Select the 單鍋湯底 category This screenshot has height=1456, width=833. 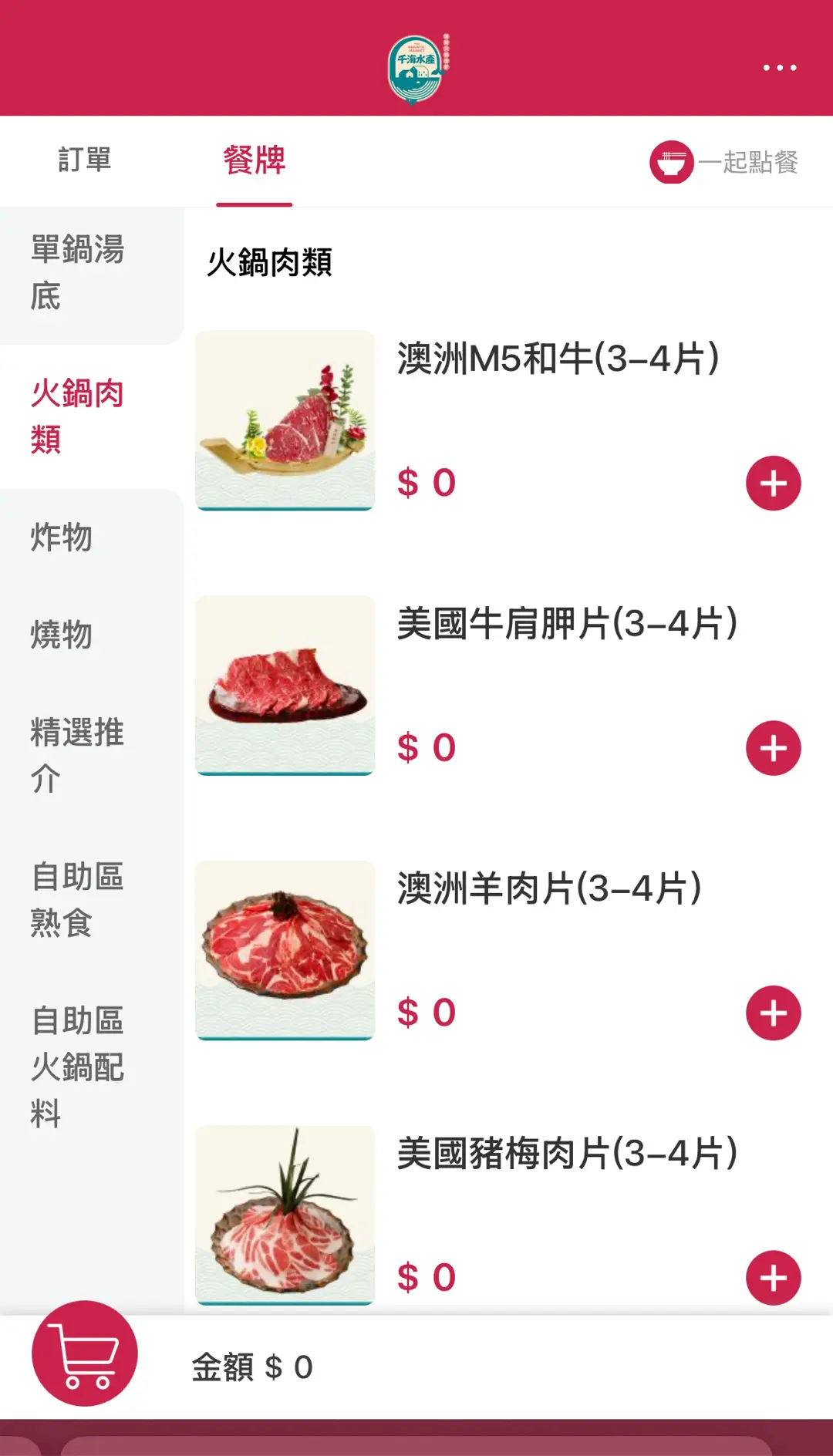(77, 273)
